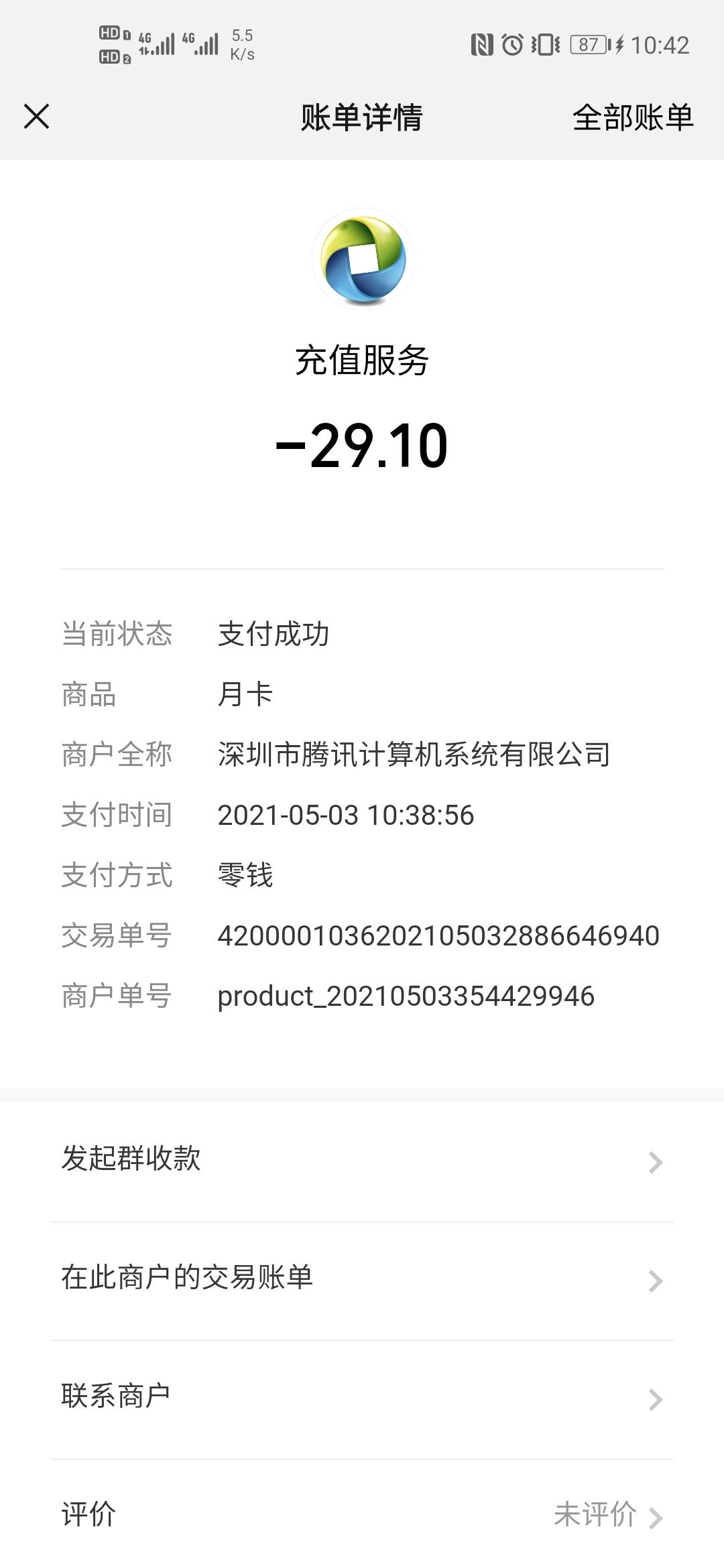Rate this transaction via 评价 row

(362, 1514)
